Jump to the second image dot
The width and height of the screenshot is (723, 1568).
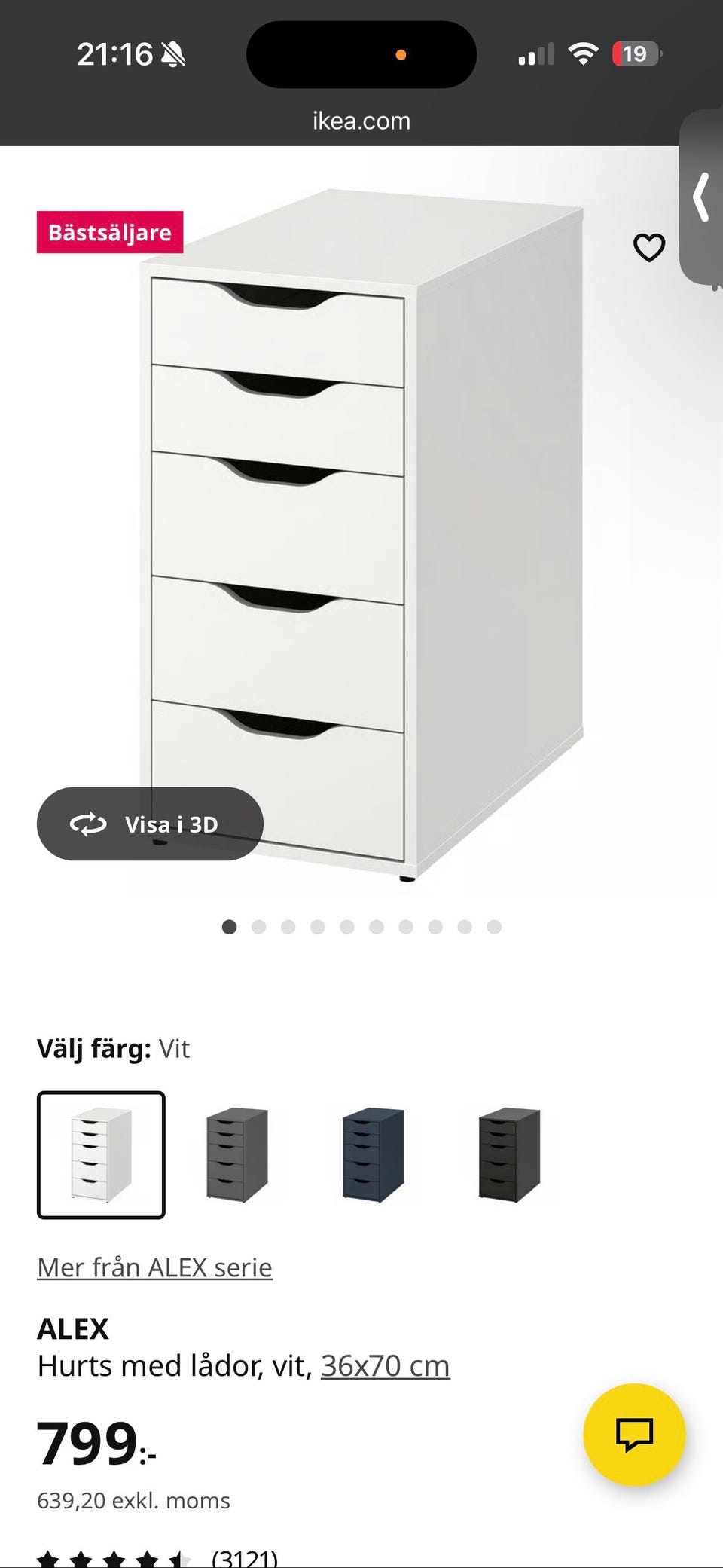pyautogui.click(x=258, y=927)
